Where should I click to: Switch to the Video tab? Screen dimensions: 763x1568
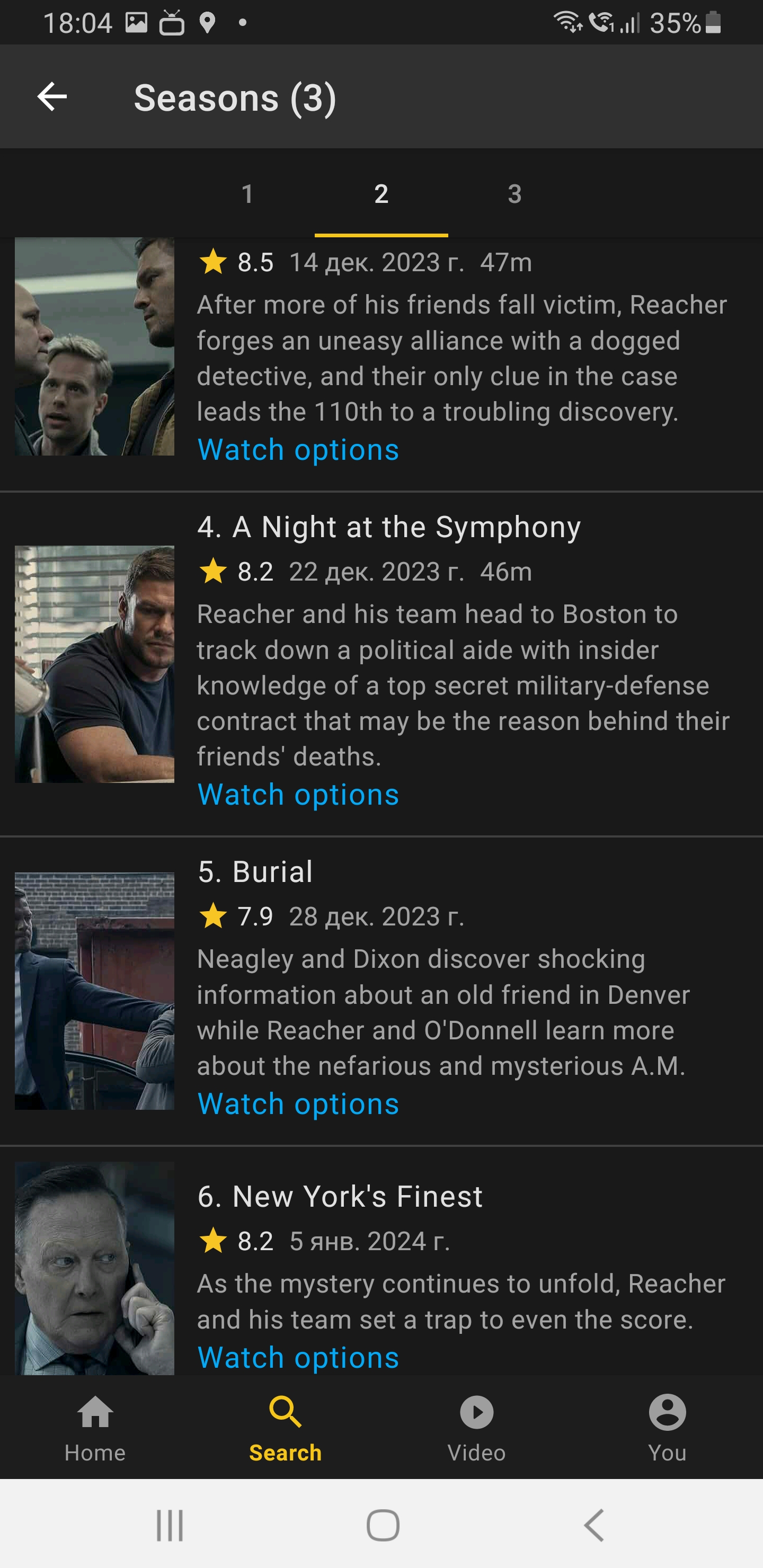click(476, 1426)
